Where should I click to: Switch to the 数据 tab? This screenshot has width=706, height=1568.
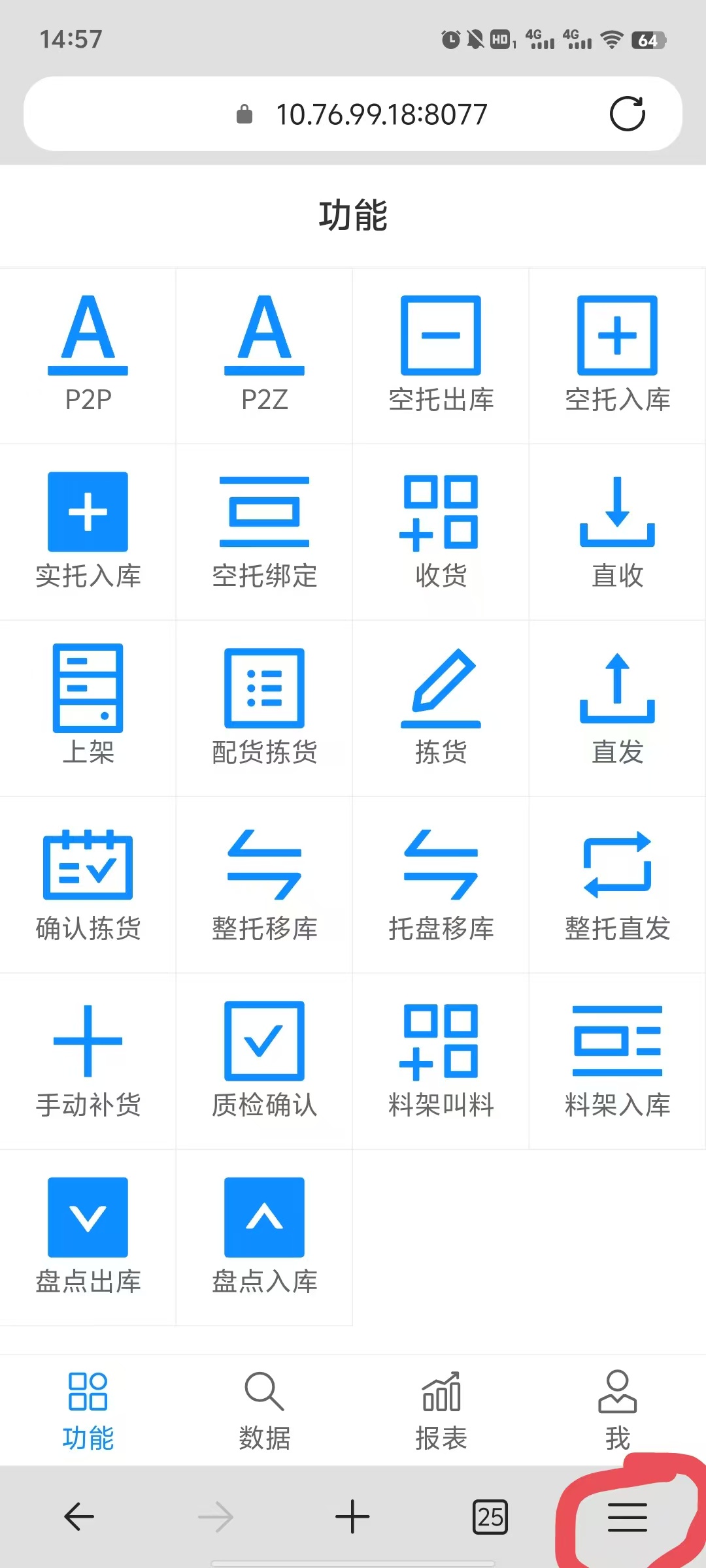point(264,1411)
